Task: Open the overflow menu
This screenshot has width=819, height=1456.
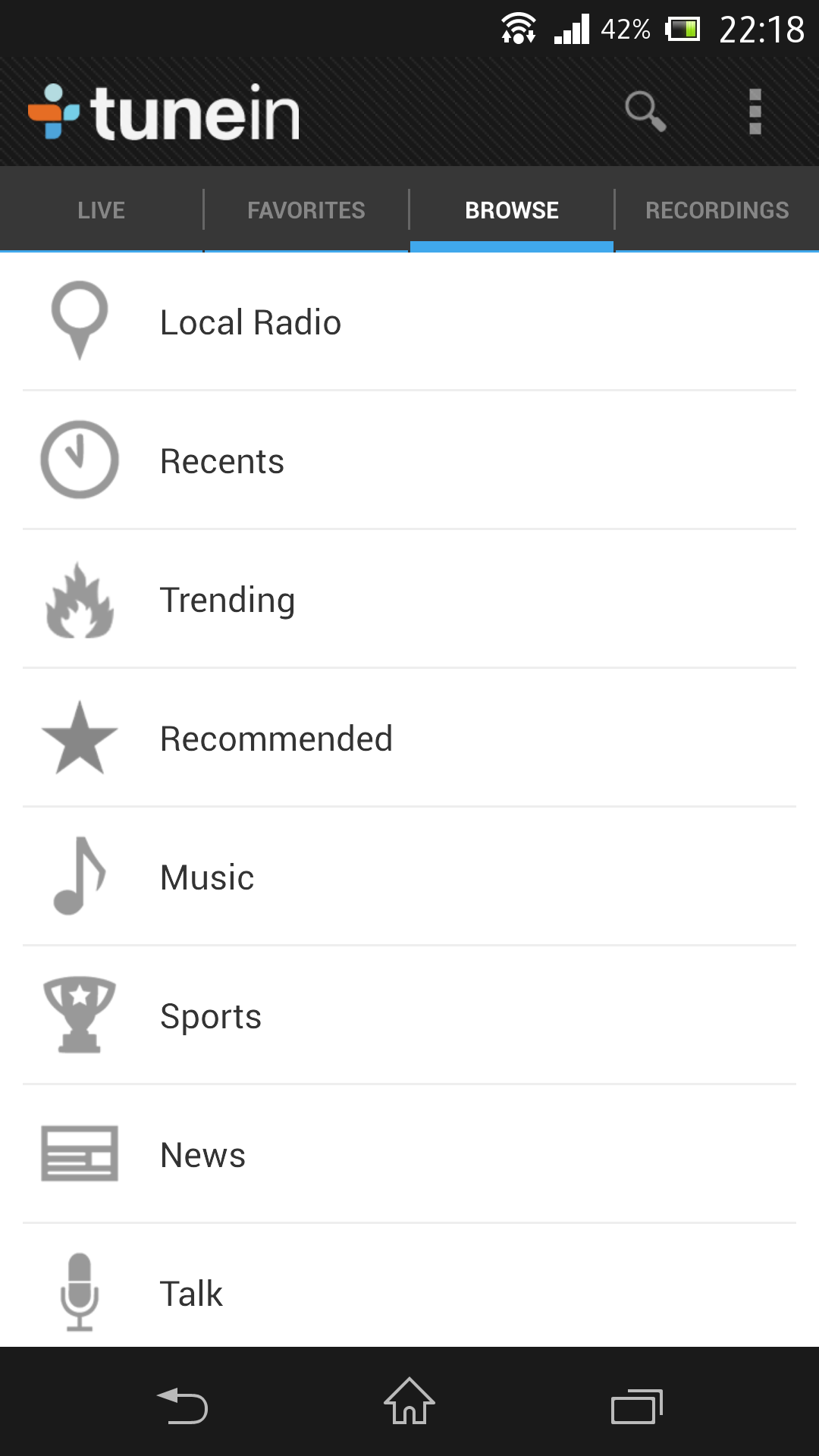Action: [755, 112]
